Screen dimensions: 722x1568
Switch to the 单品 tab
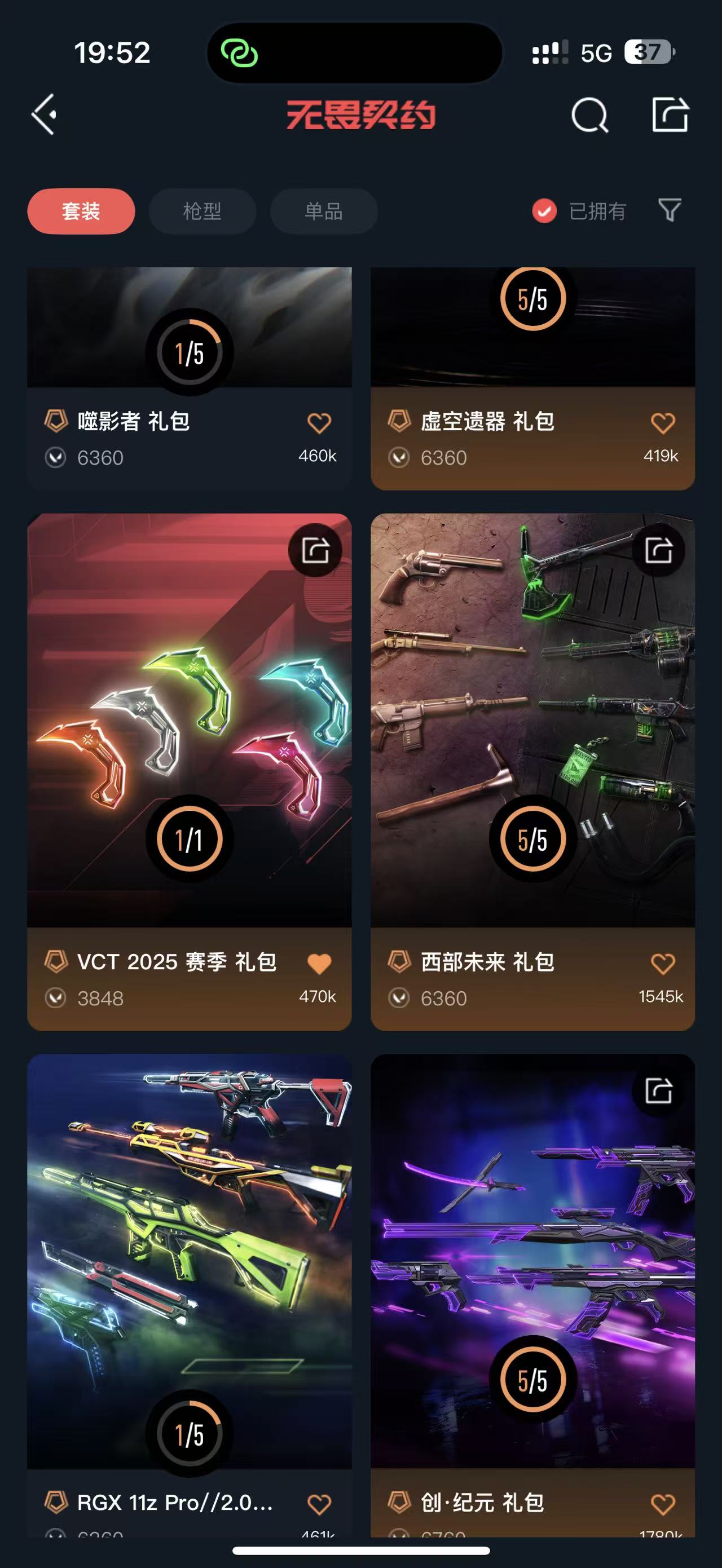[323, 211]
